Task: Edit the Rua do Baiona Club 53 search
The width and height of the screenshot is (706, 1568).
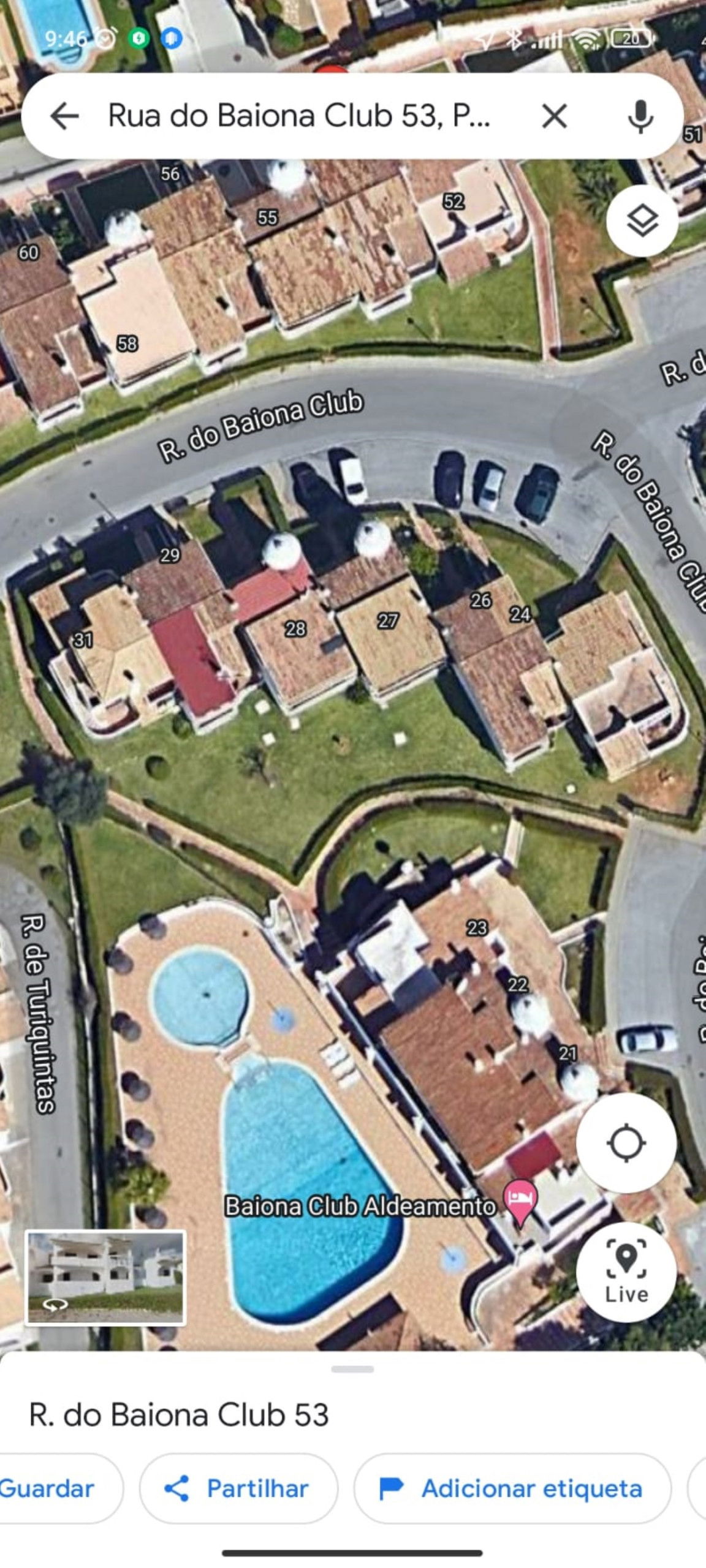Action: coord(299,116)
